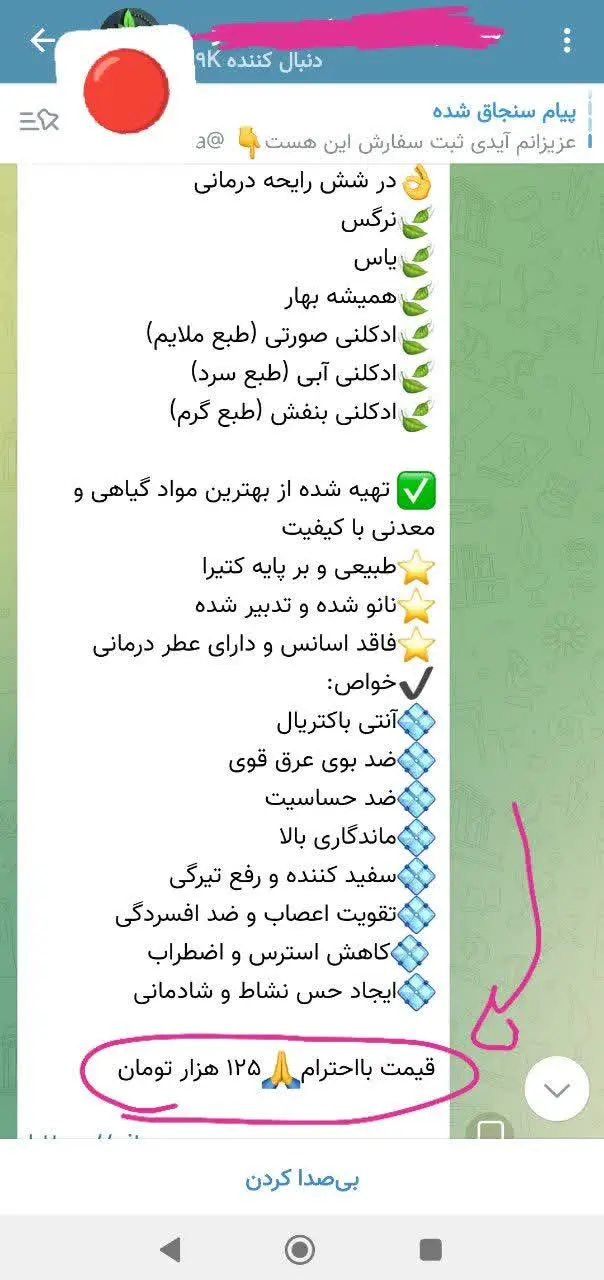Tap the system home button
The width and height of the screenshot is (604, 1280).
(299, 1248)
